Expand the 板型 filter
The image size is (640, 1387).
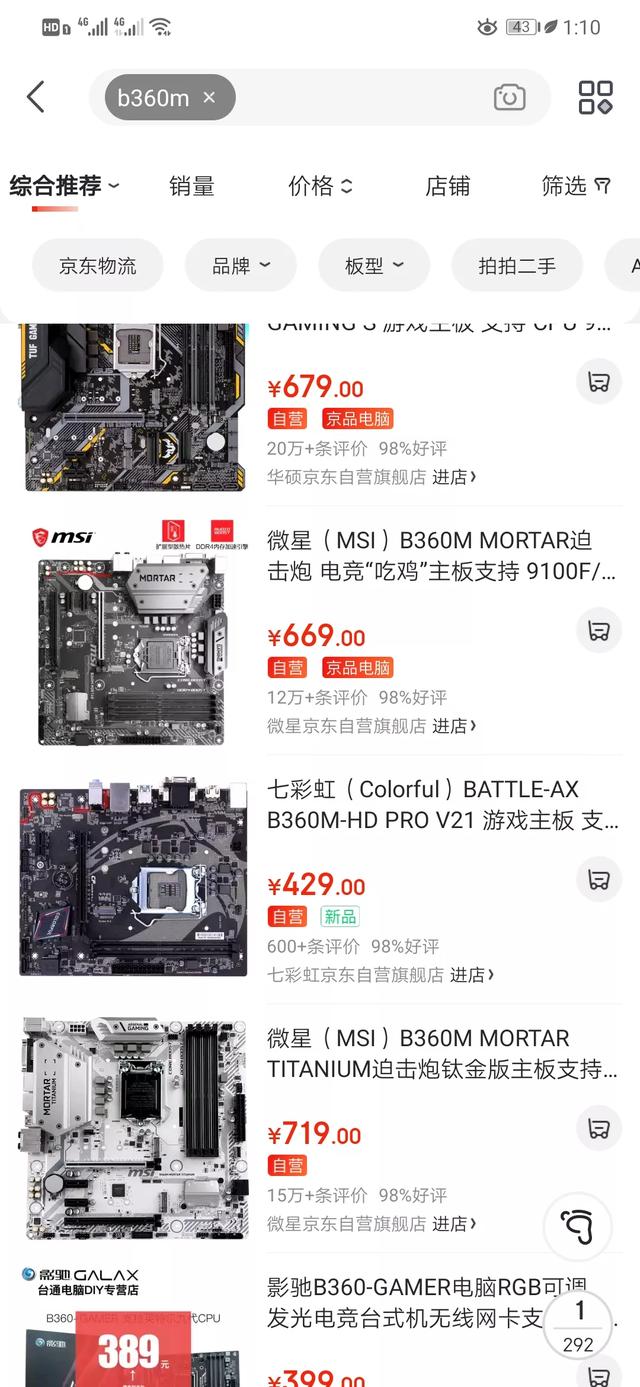[374, 266]
